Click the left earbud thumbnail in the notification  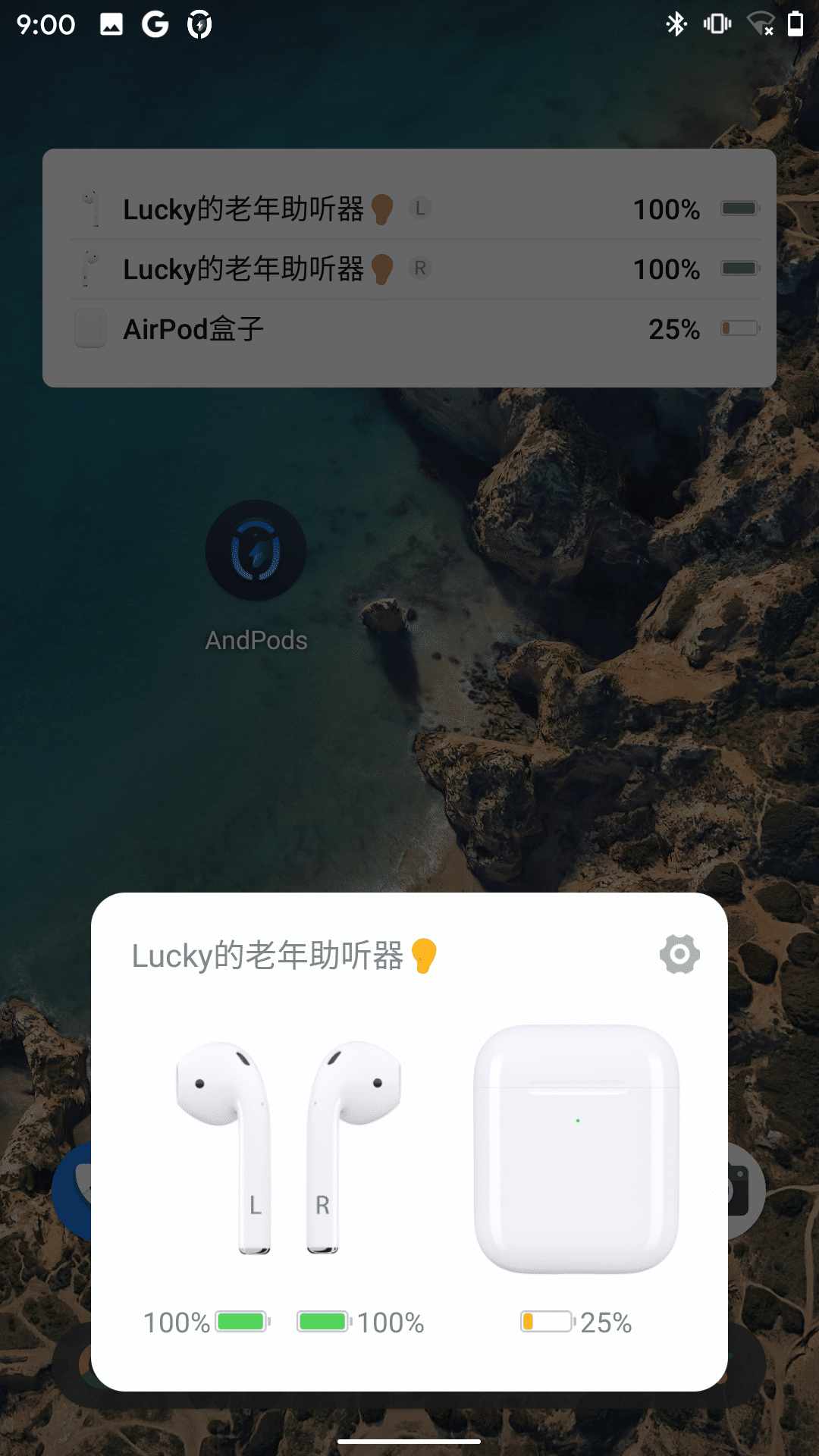pos(91,207)
